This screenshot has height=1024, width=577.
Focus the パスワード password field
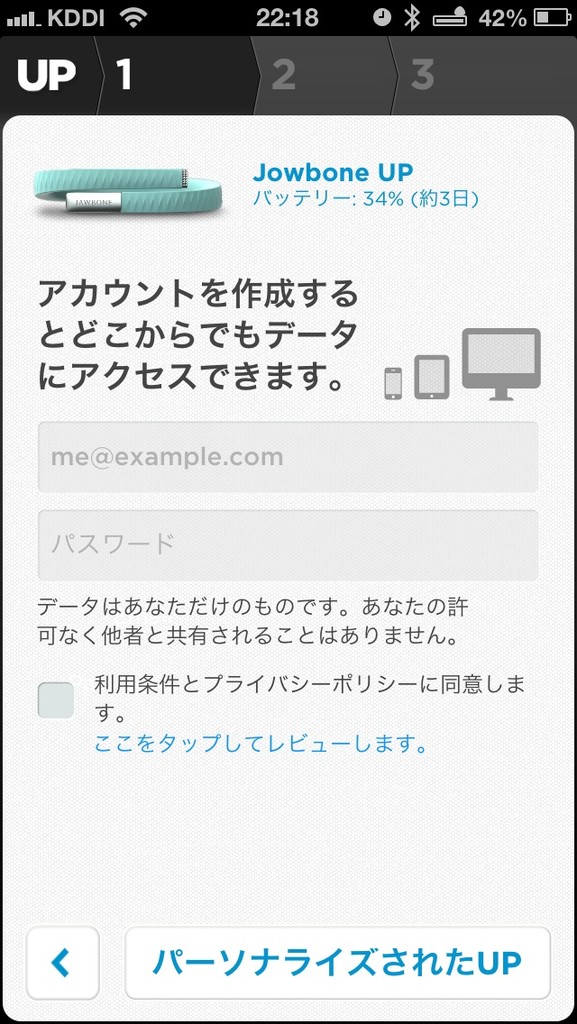click(288, 545)
